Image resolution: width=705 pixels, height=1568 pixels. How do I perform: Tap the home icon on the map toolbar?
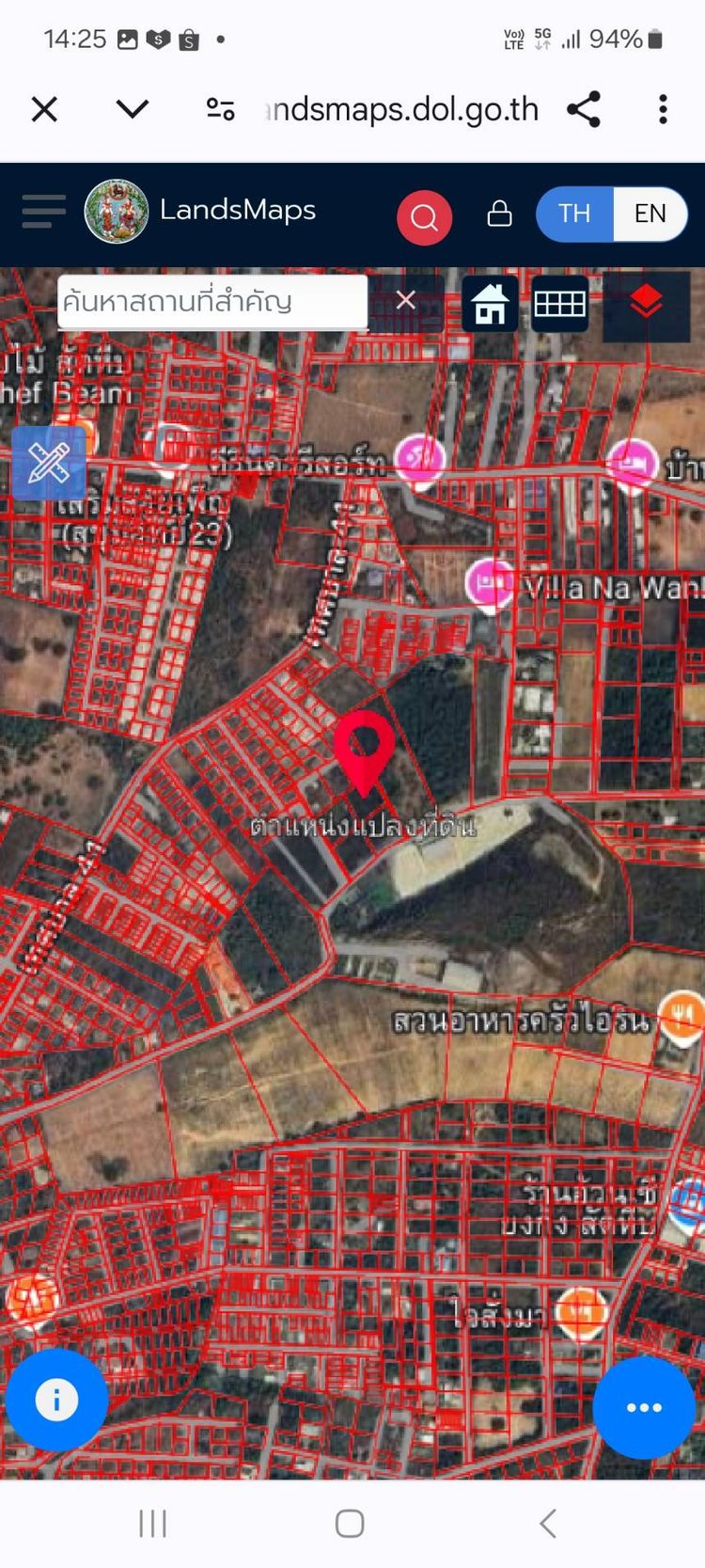[x=490, y=304]
